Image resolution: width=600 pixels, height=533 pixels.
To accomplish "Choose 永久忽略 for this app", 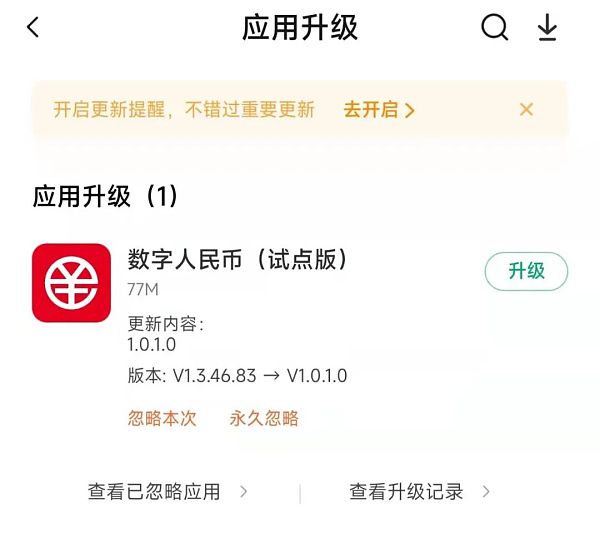I will (264, 418).
